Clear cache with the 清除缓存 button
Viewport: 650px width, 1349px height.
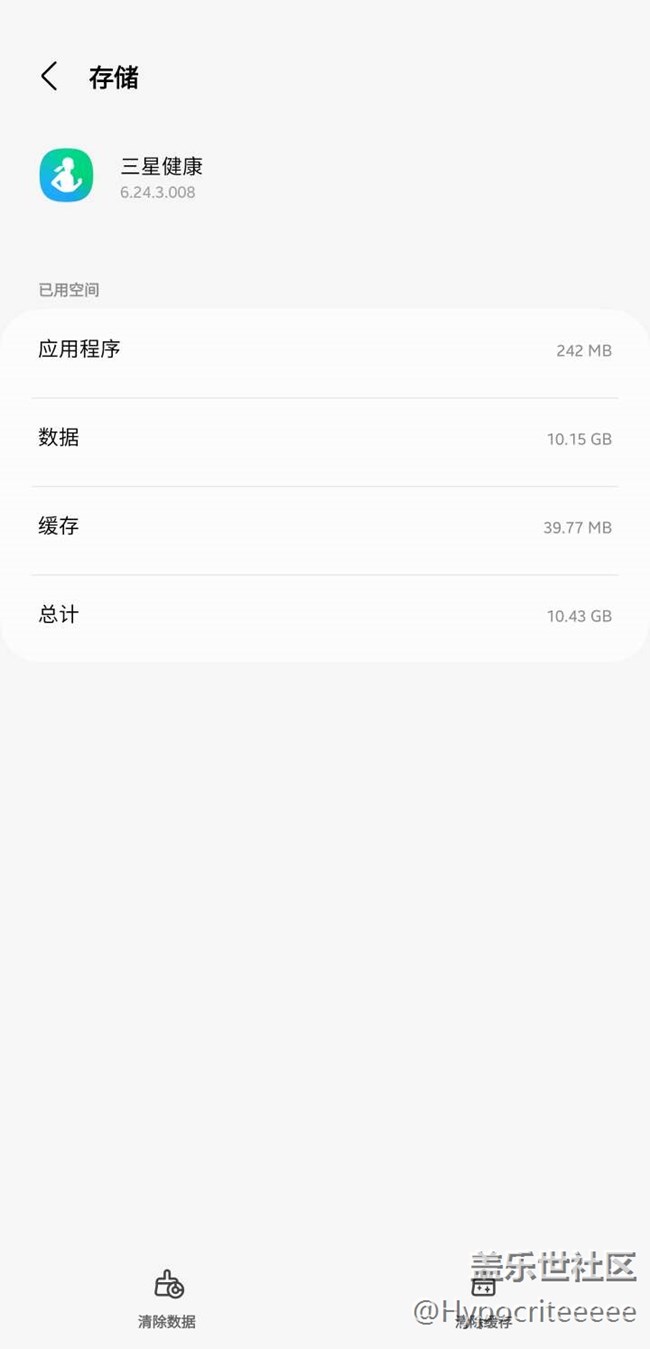[x=484, y=1299]
